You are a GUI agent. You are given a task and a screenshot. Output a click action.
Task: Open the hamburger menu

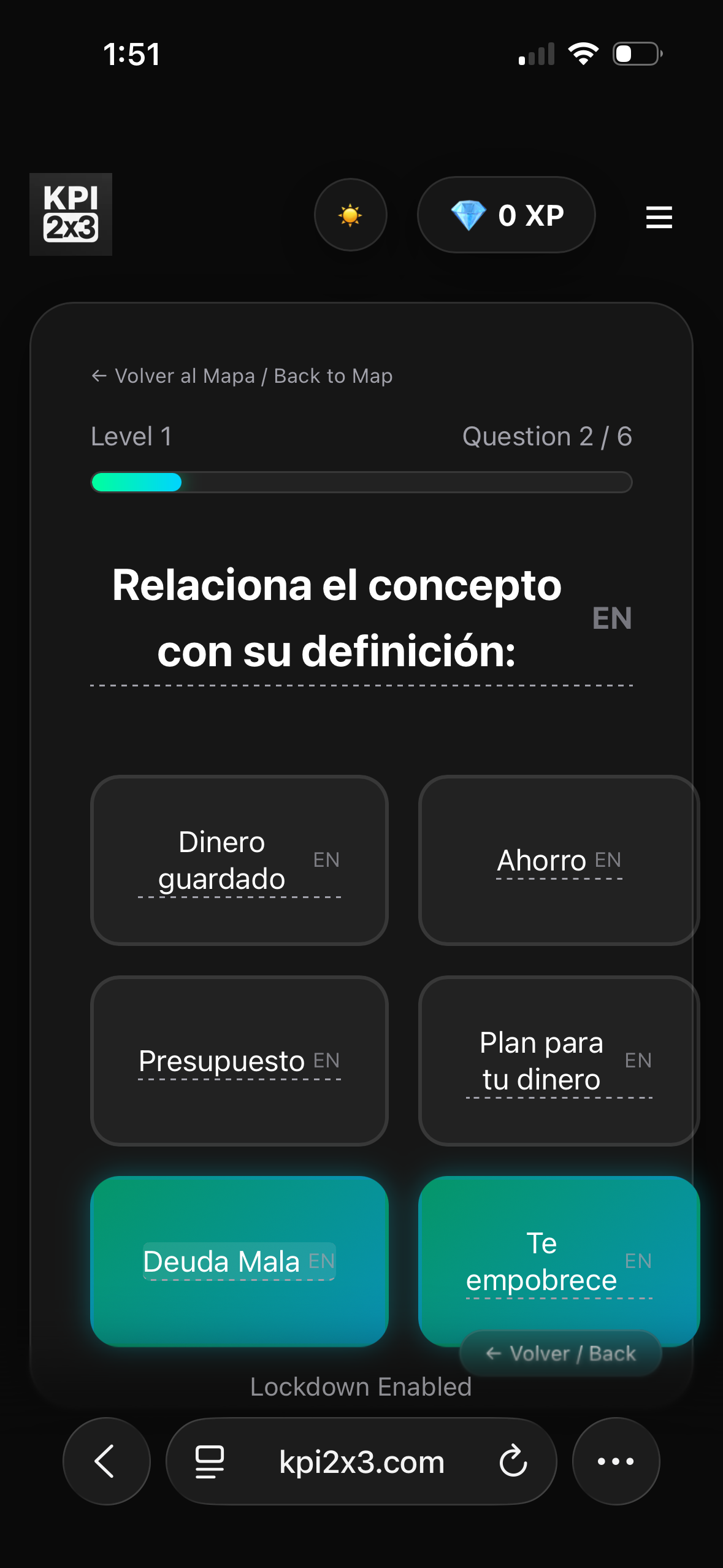point(659,217)
